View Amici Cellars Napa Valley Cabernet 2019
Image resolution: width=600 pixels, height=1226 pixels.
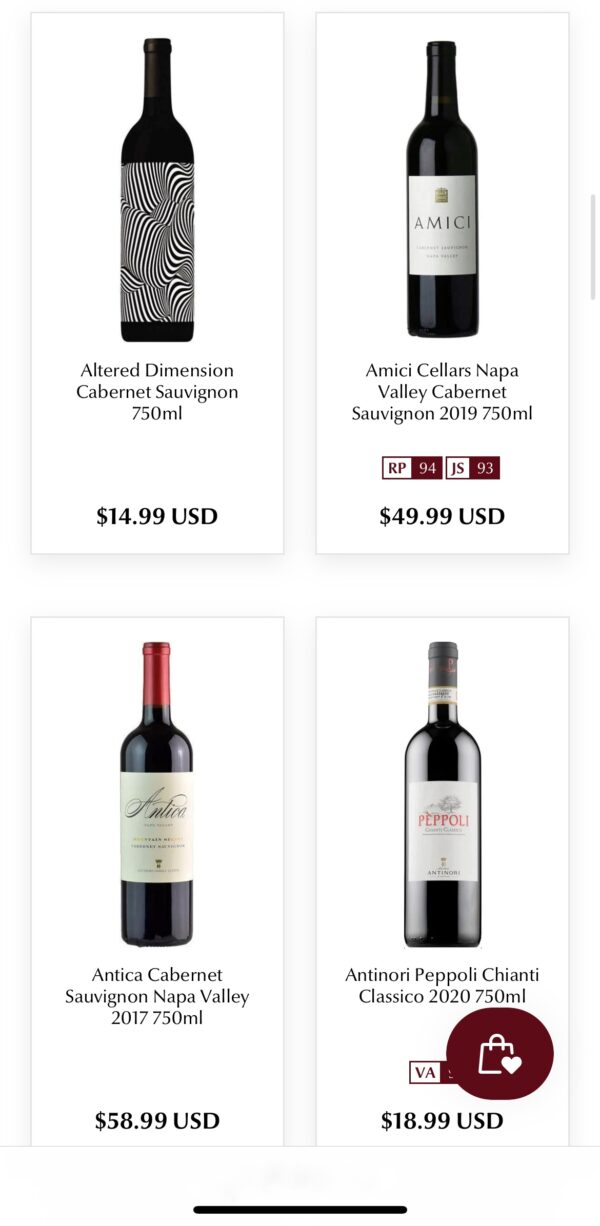coord(442,283)
